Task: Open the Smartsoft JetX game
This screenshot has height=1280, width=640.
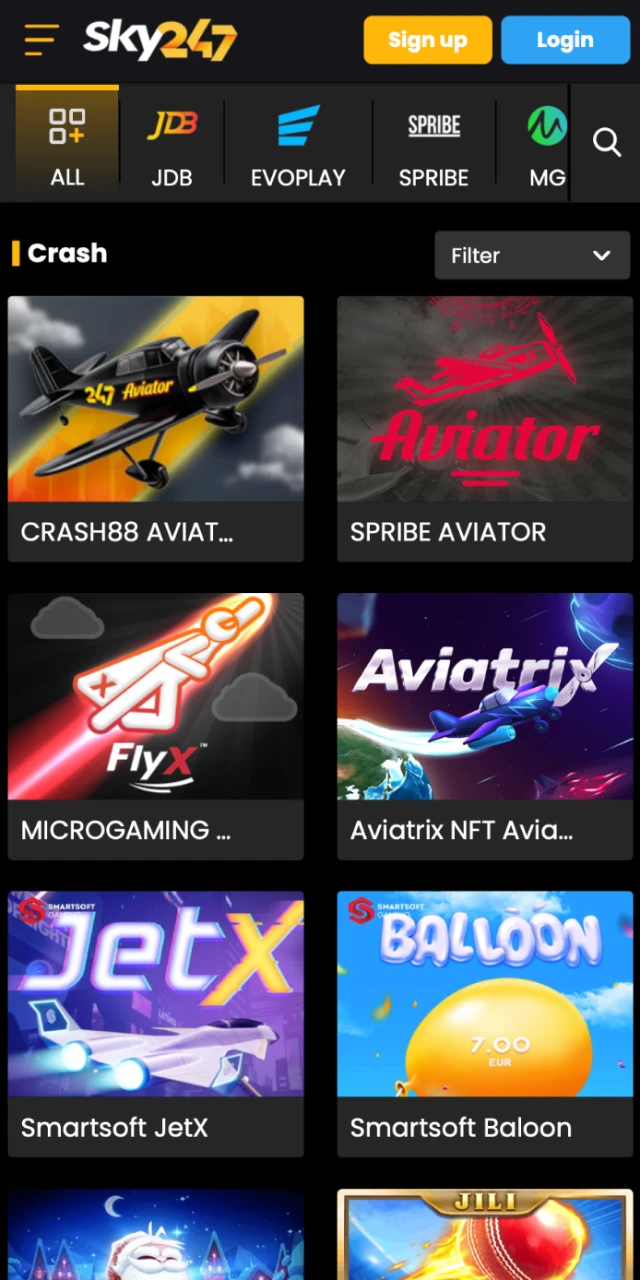Action: pos(156,1024)
